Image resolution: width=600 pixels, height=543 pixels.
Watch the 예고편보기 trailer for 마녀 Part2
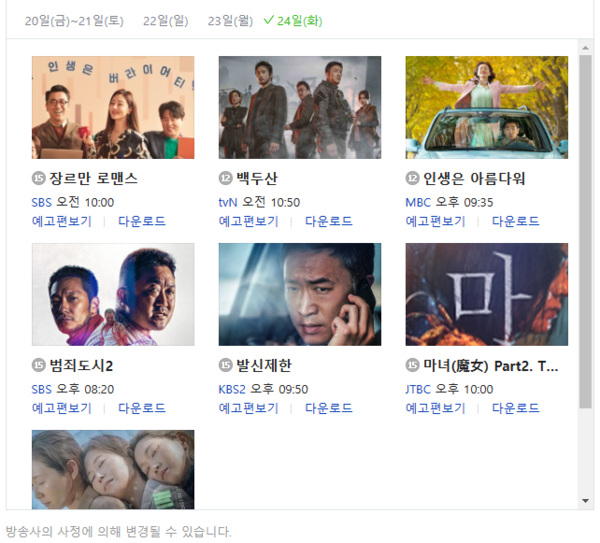pyautogui.click(x=435, y=408)
